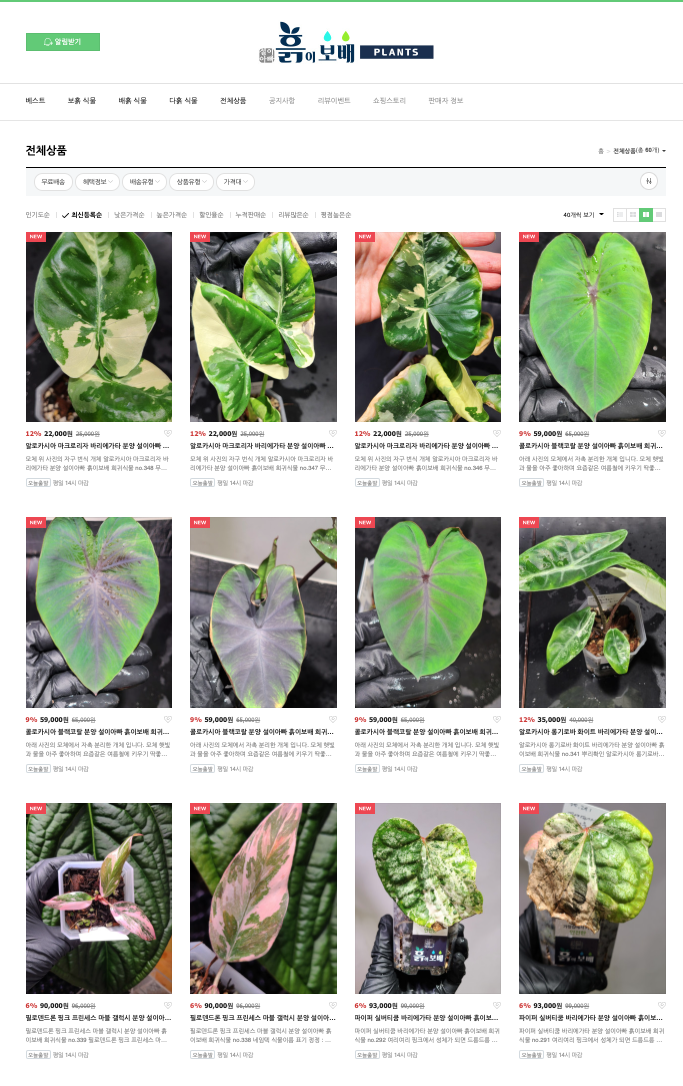Sort products by 리뷰많은순

pos(293,215)
